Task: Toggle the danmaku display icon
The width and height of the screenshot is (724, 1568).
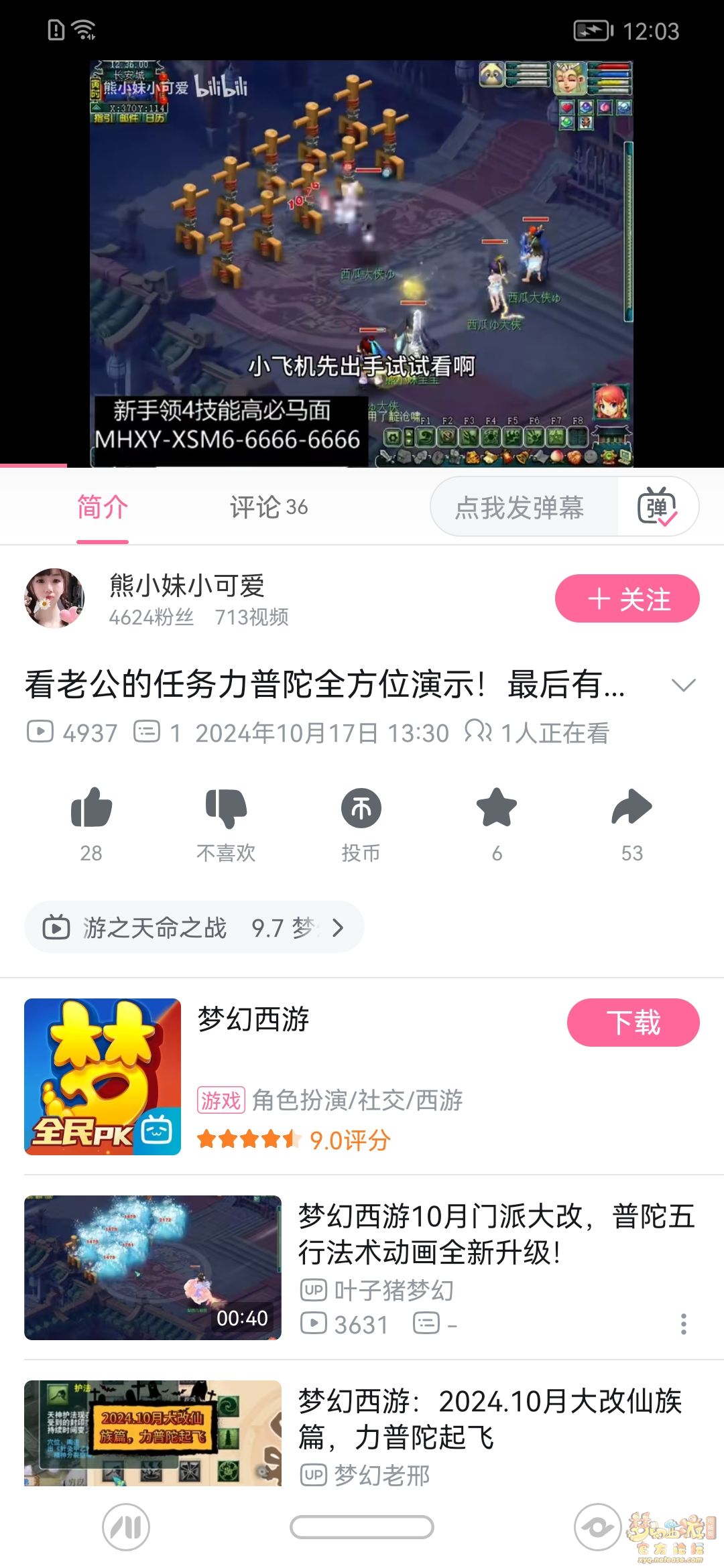Action: pyautogui.click(x=657, y=507)
